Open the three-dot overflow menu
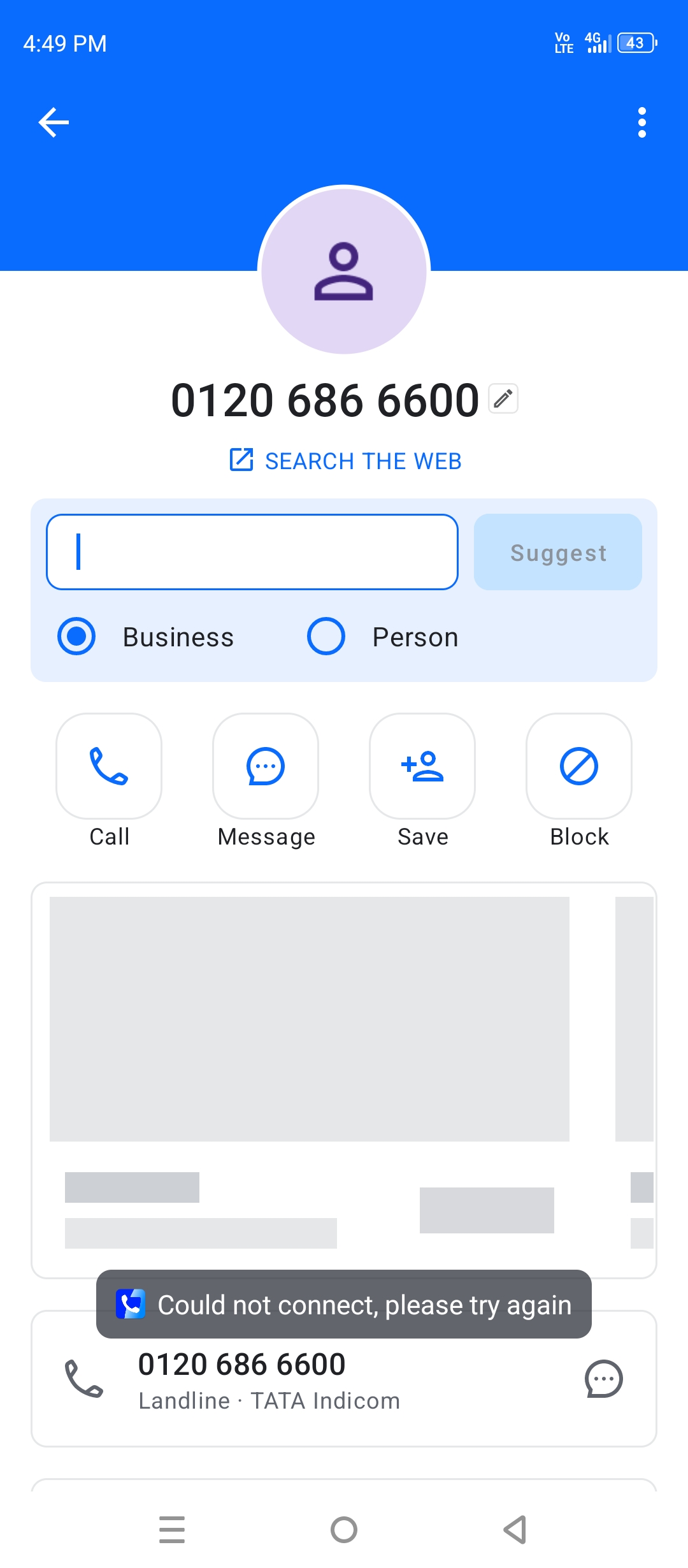 point(641,122)
